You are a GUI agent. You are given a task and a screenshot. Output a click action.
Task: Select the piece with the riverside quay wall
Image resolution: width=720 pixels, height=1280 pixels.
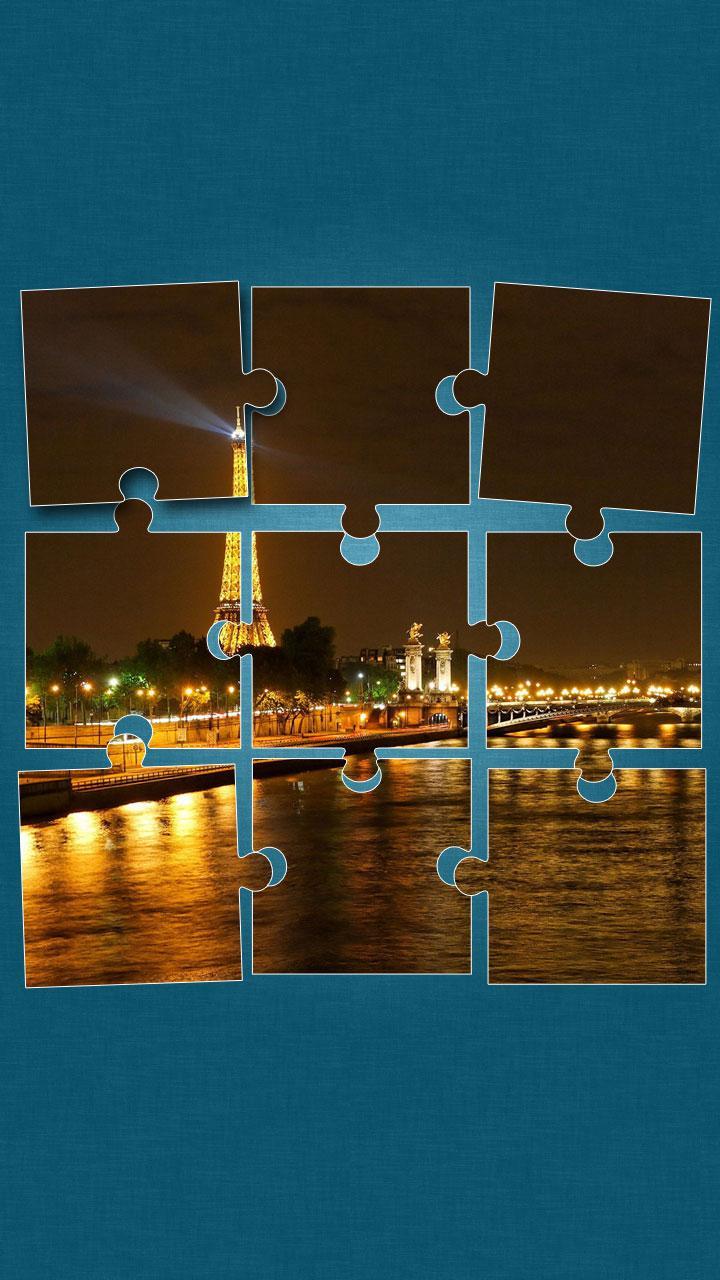tap(130, 880)
